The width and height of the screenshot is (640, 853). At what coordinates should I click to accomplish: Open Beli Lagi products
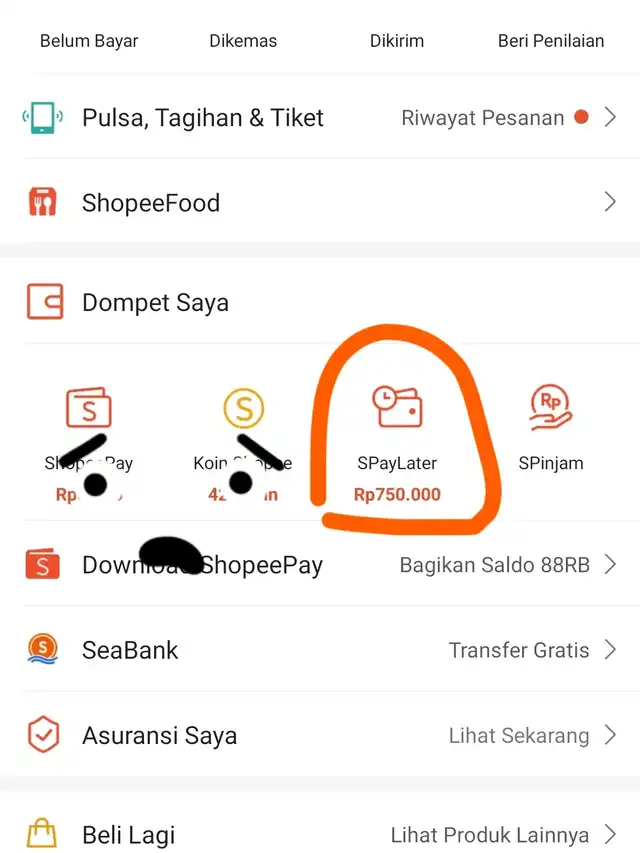point(320,834)
